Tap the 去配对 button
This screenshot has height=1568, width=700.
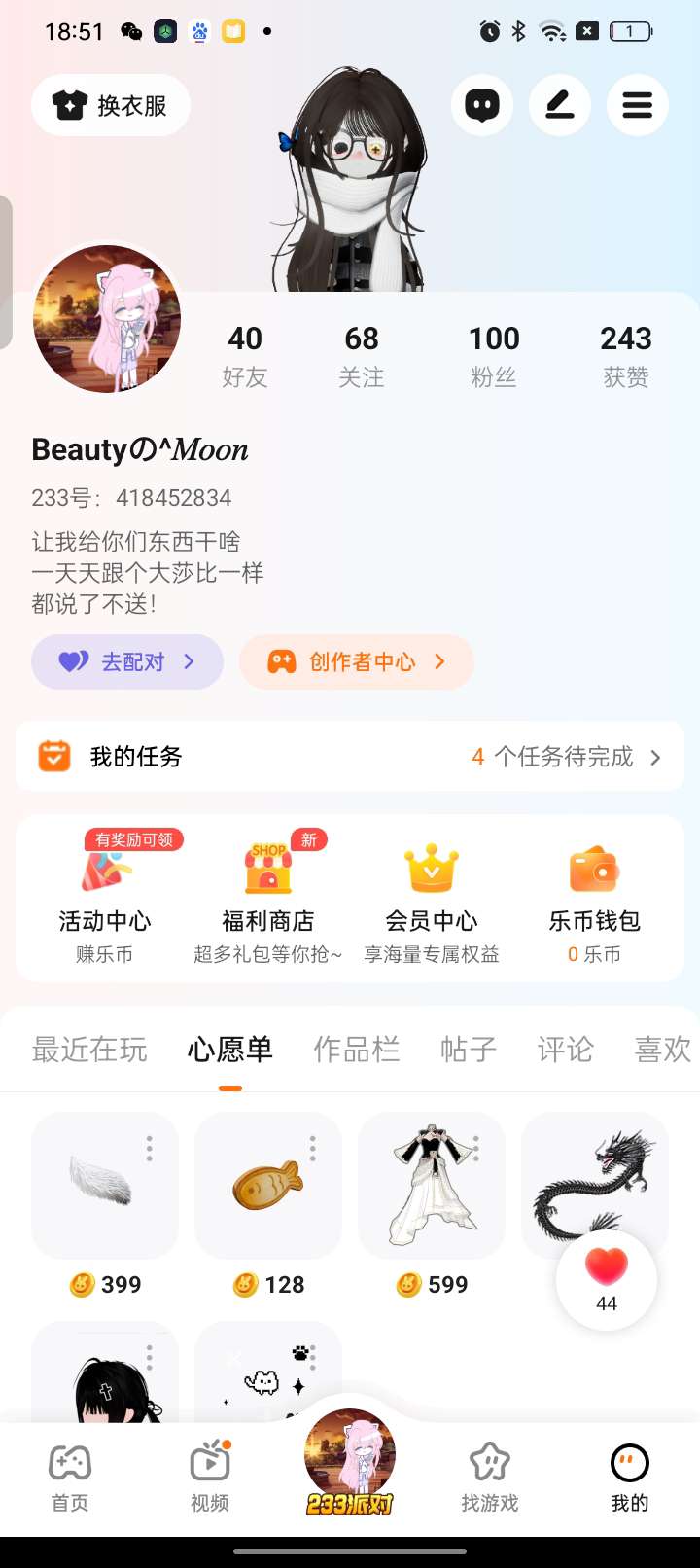(127, 662)
